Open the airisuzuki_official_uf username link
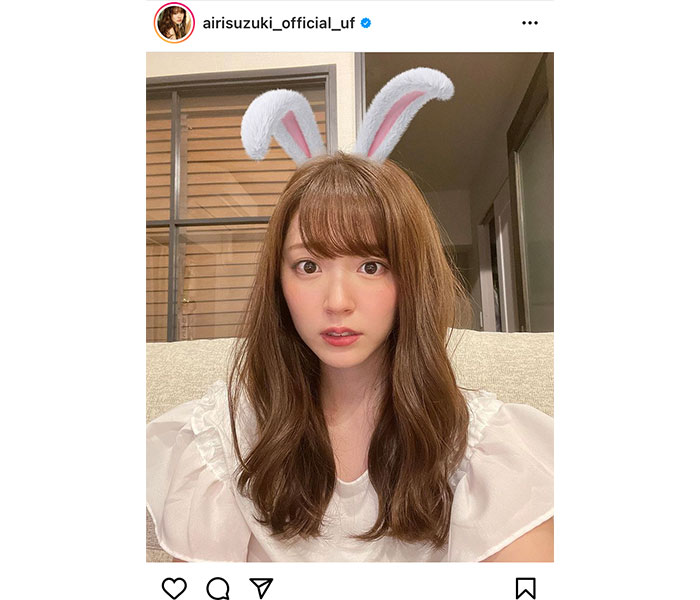Screen dimensions: 700x600 click(278, 23)
